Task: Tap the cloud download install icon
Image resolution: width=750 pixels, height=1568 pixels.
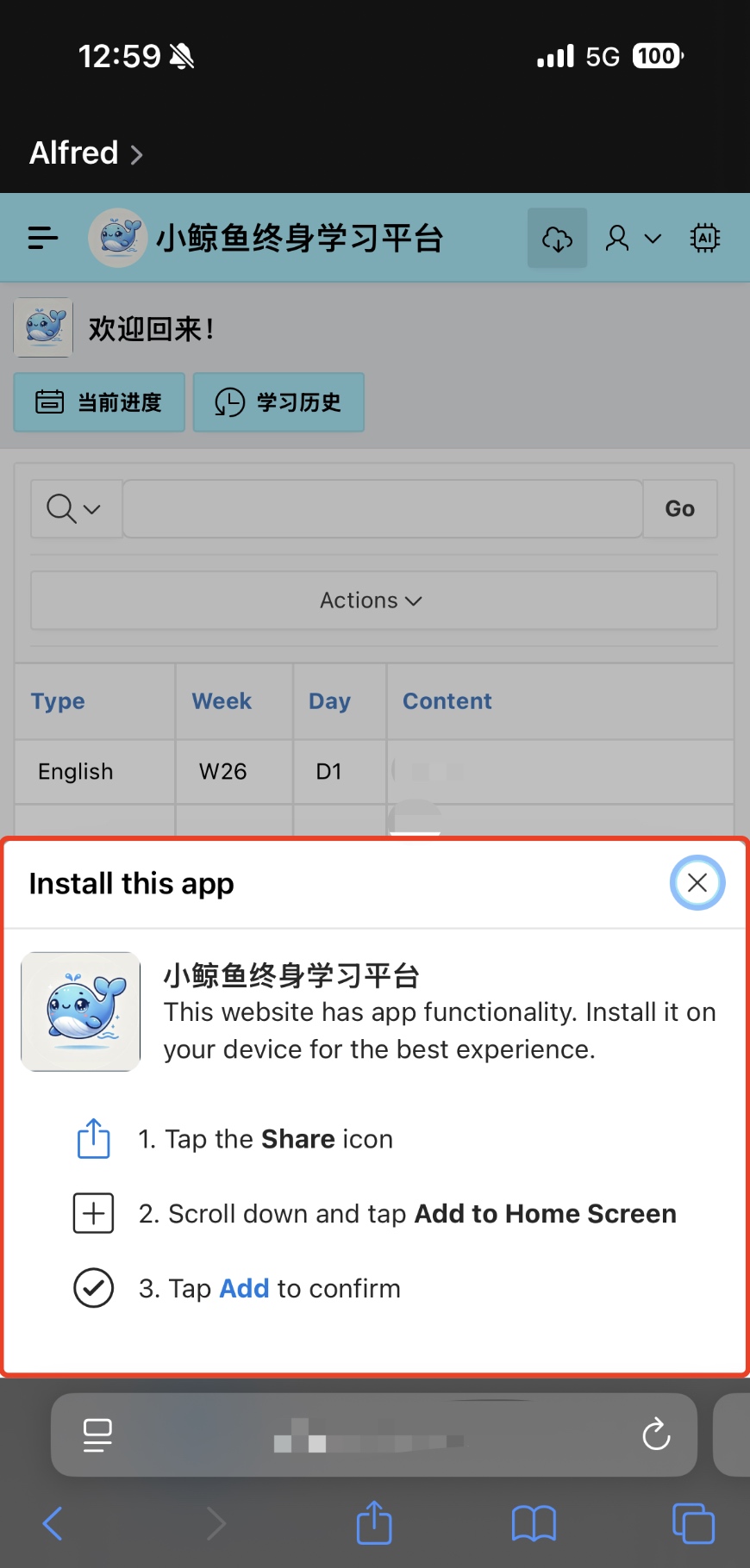Action: 557,238
